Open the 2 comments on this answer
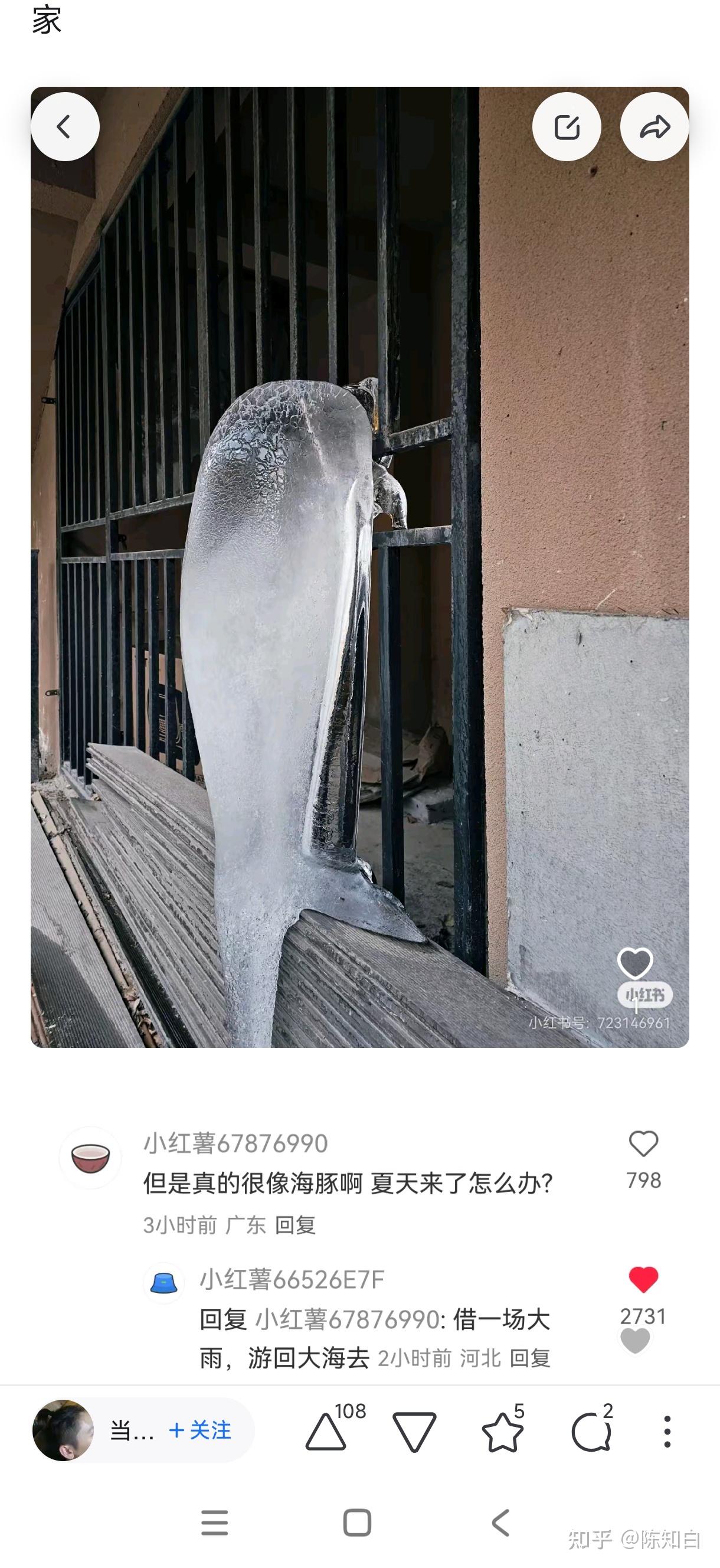 click(591, 1432)
